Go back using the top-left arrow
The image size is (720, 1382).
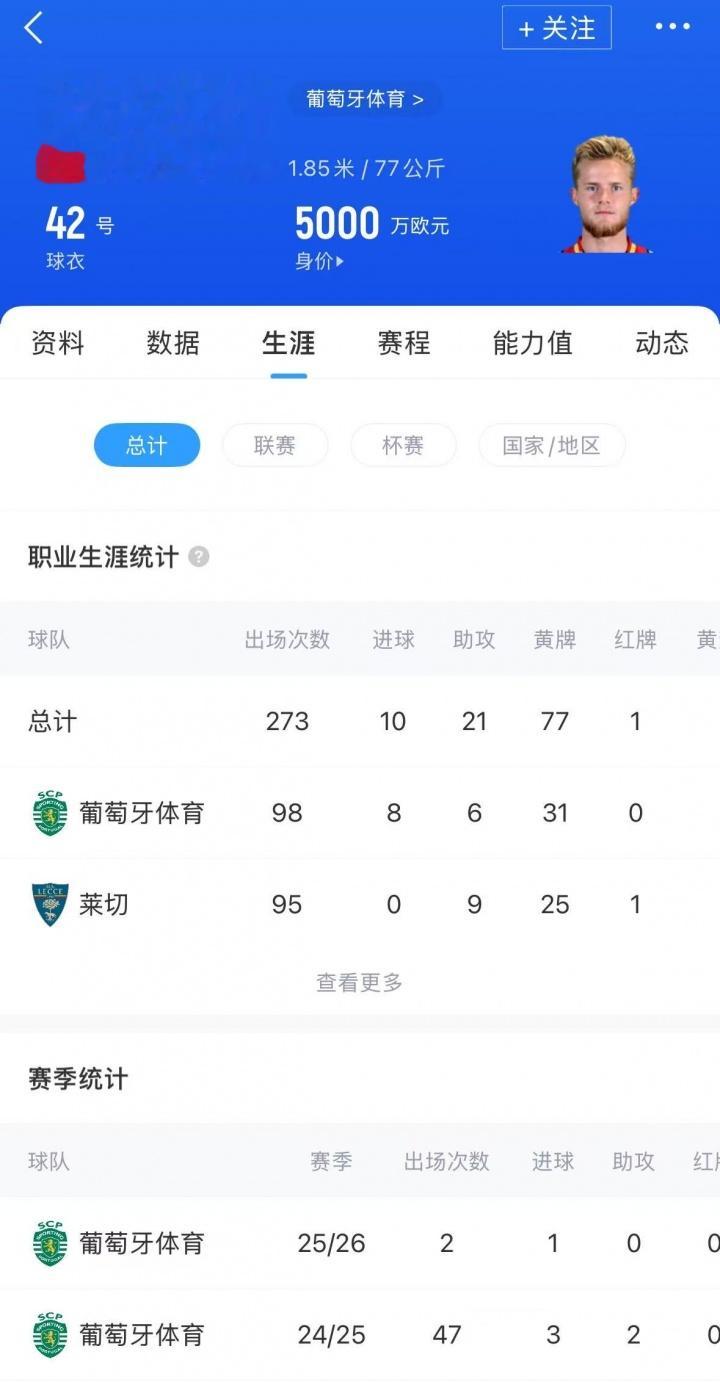33,28
